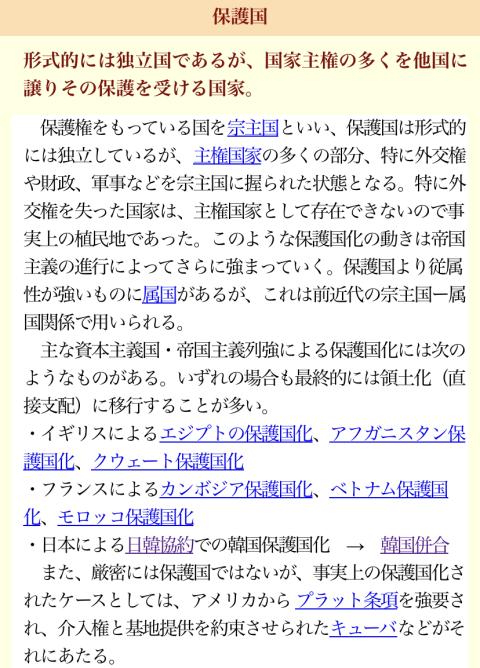Open the 韓国併合 link
The height and width of the screenshot is (668, 480).
coord(414,545)
